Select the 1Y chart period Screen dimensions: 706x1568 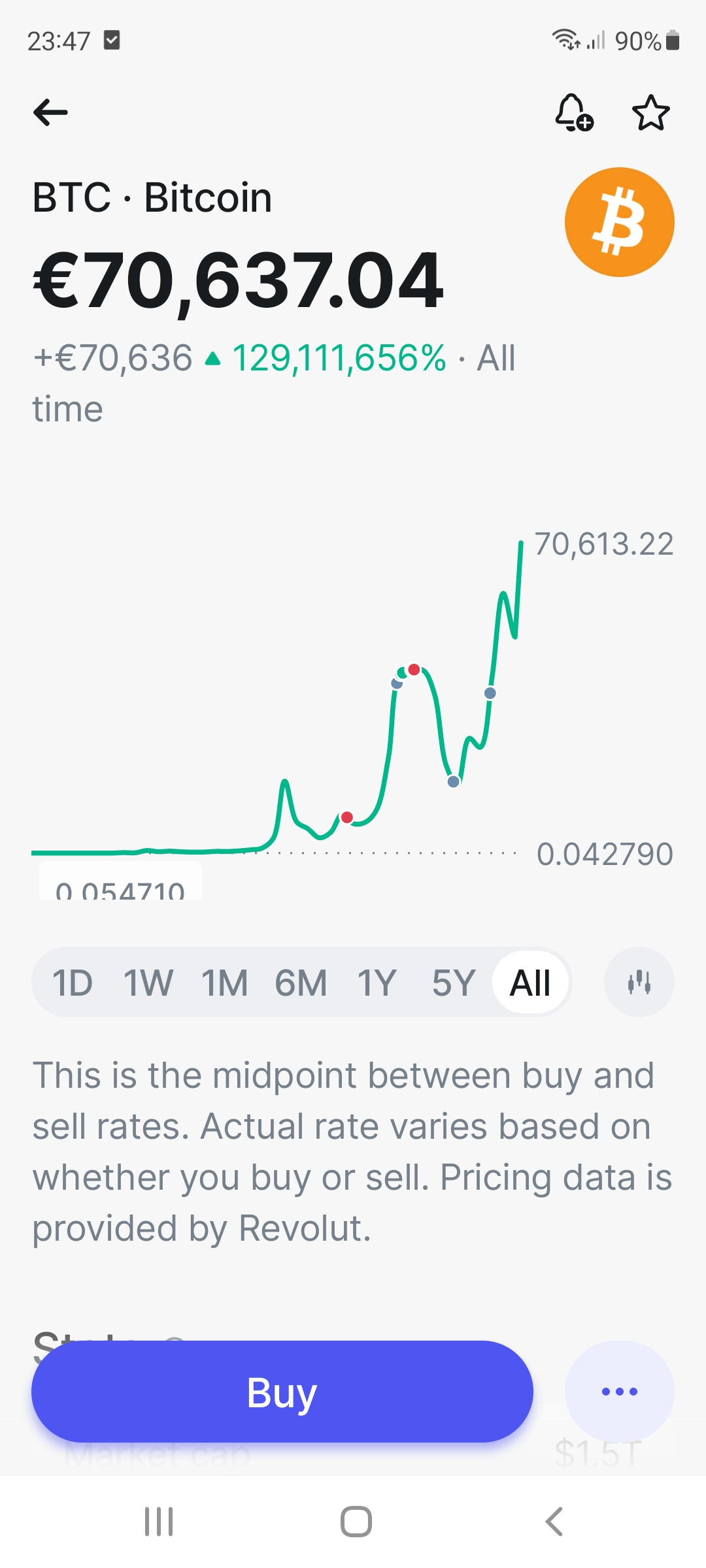pos(377,983)
